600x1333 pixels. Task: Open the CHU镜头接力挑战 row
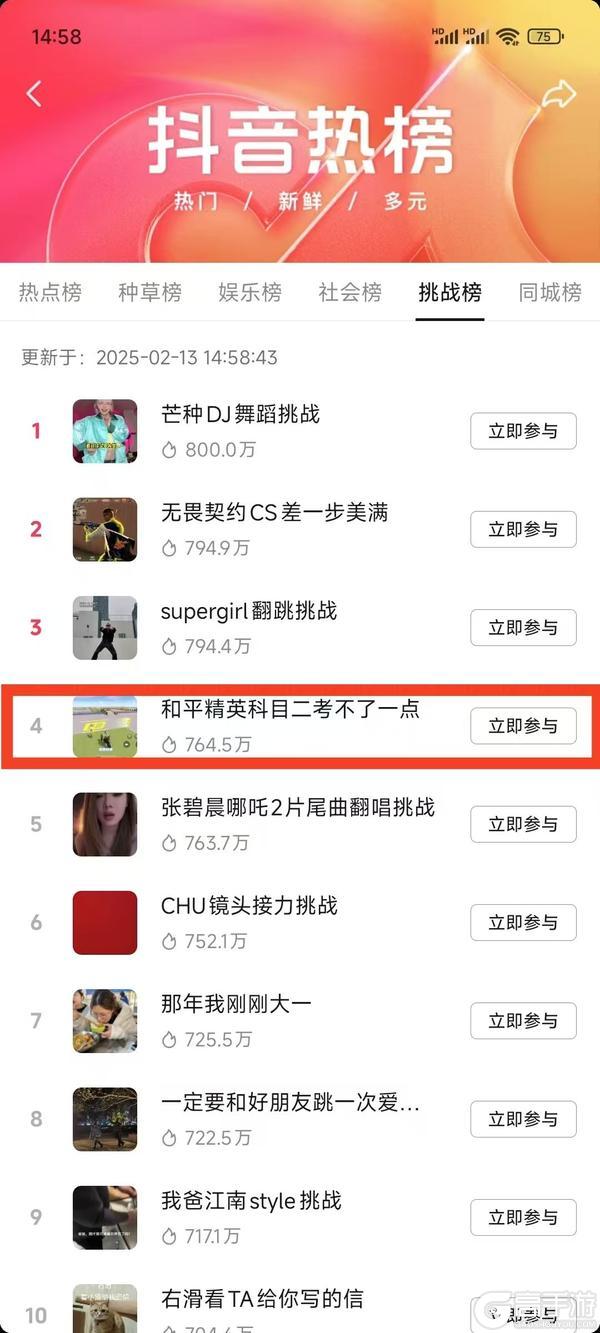pyautogui.click(x=249, y=906)
